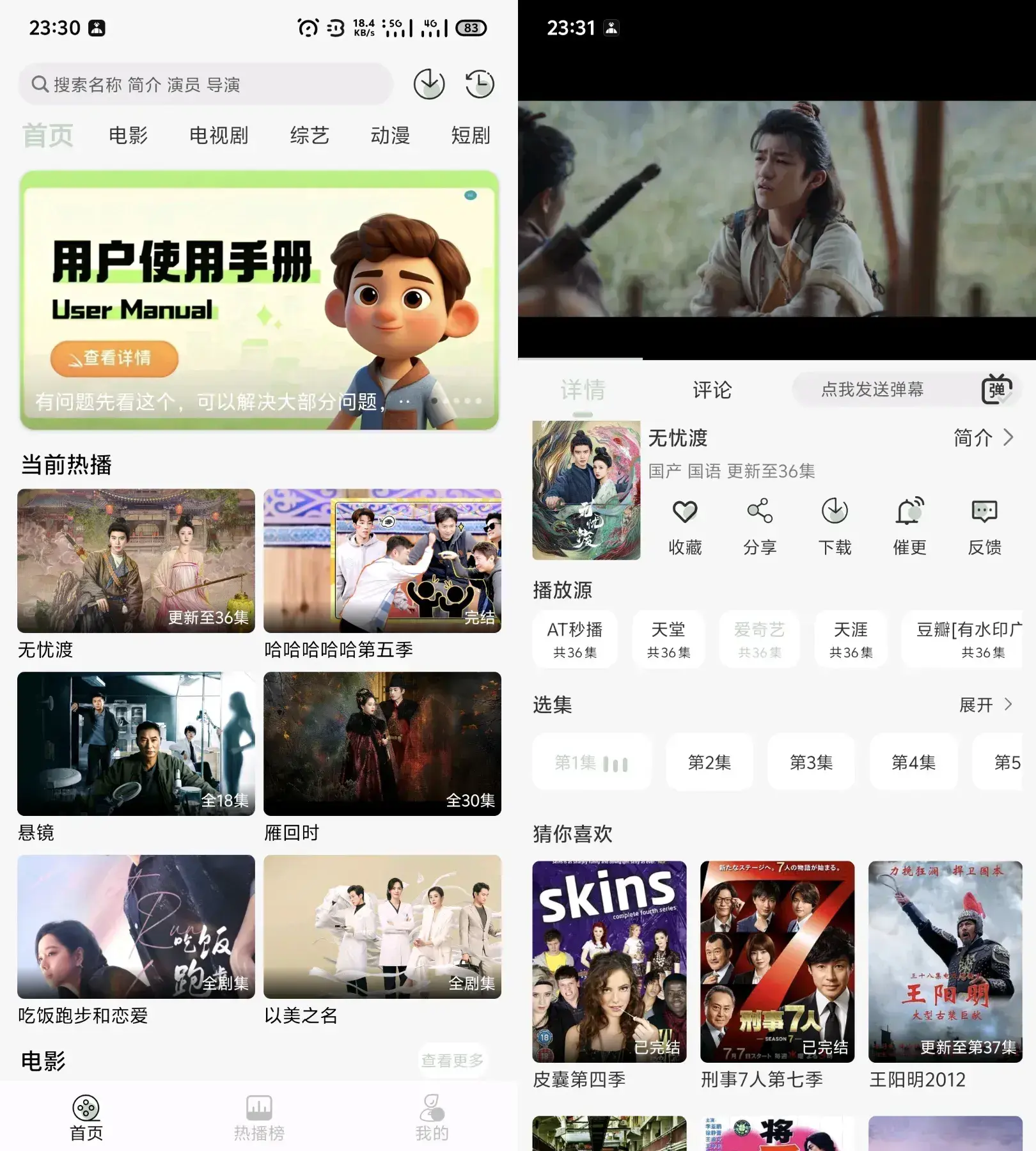Go to the 我的 bottom tab
This screenshot has width=1036, height=1151.
432,1117
